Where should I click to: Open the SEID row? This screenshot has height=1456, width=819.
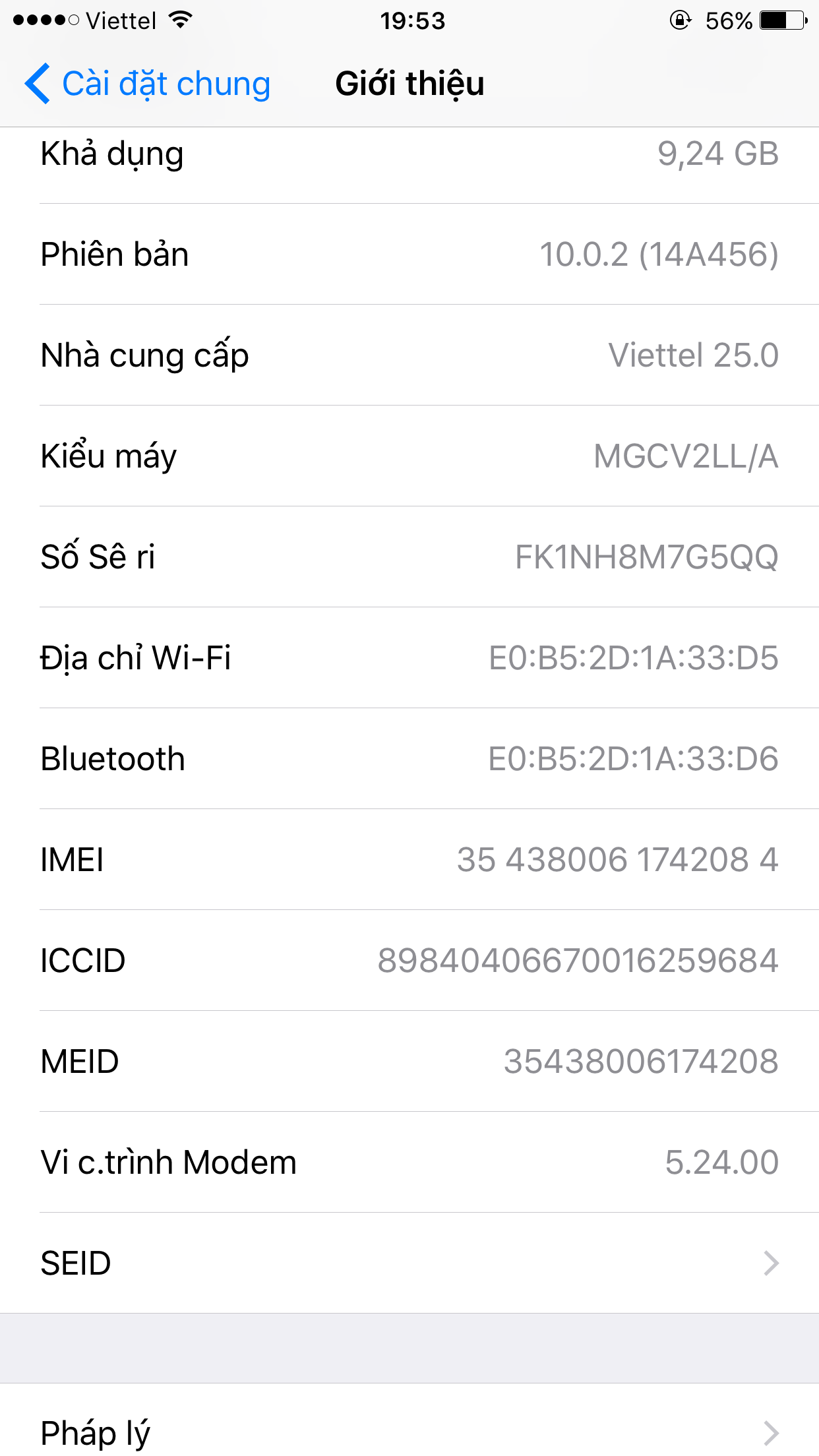click(x=409, y=1263)
